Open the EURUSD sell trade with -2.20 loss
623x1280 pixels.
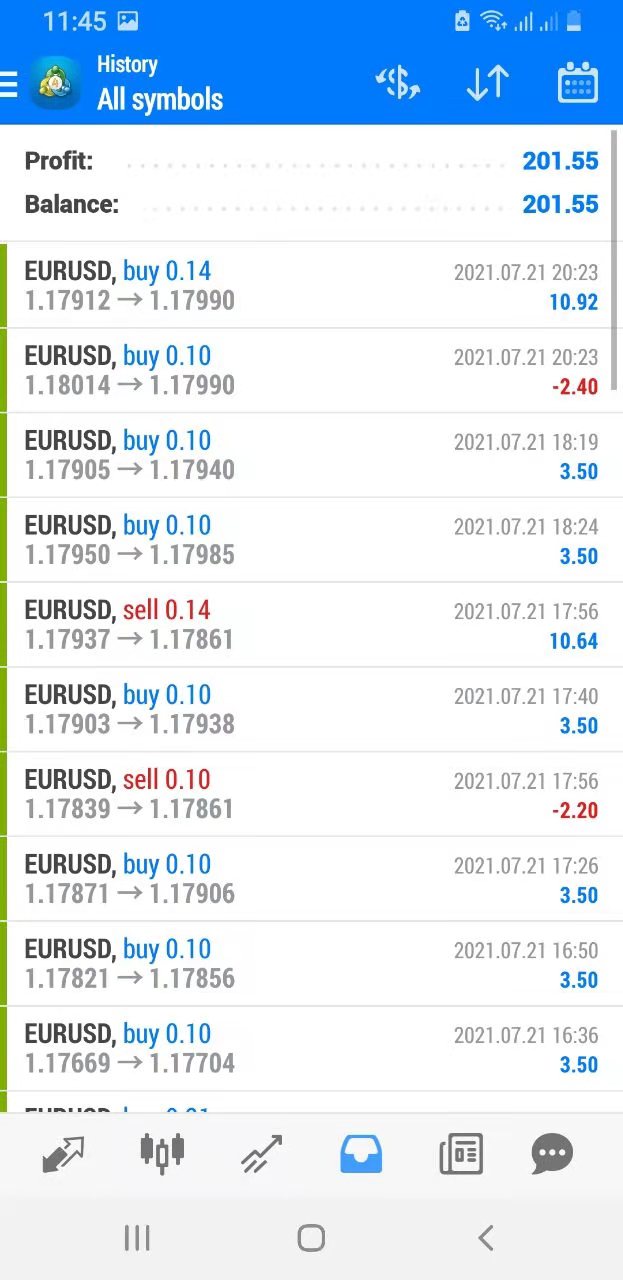point(311,795)
